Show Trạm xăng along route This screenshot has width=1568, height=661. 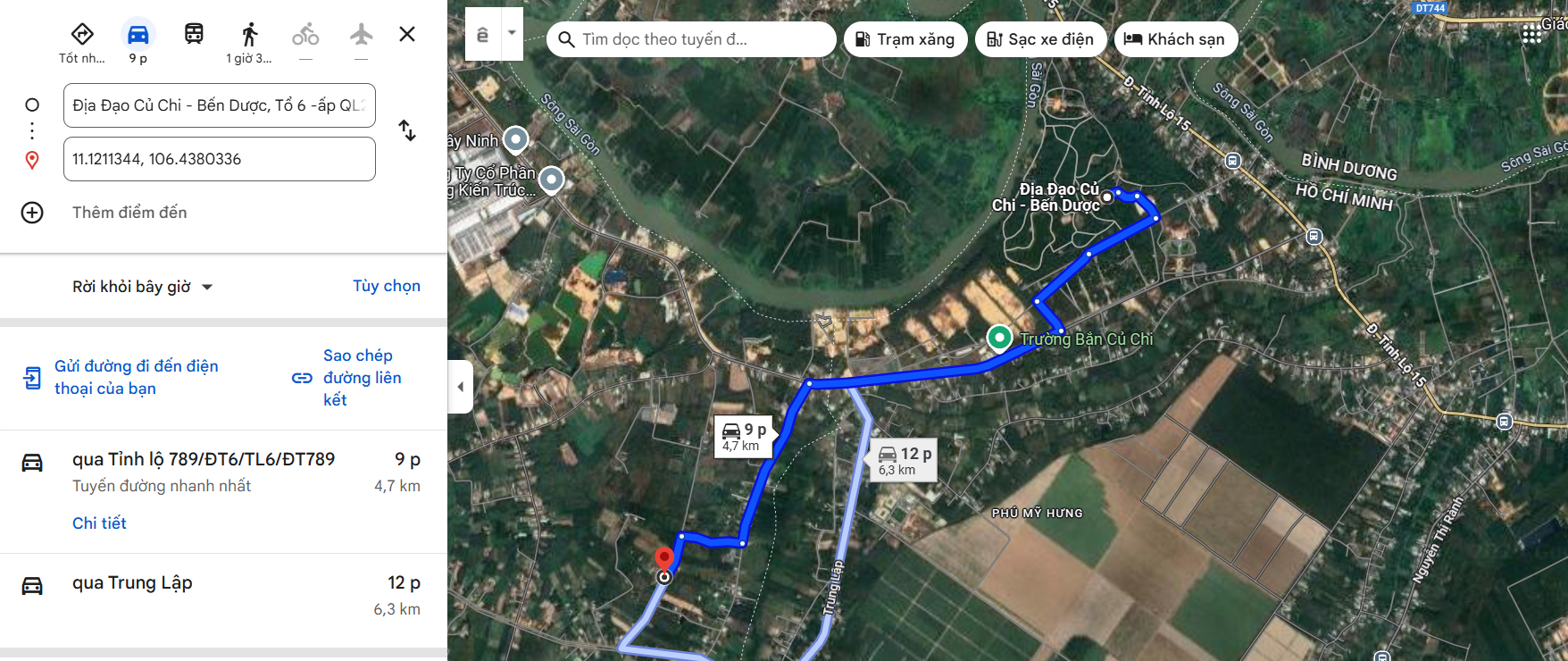click(x=905, y=39)
